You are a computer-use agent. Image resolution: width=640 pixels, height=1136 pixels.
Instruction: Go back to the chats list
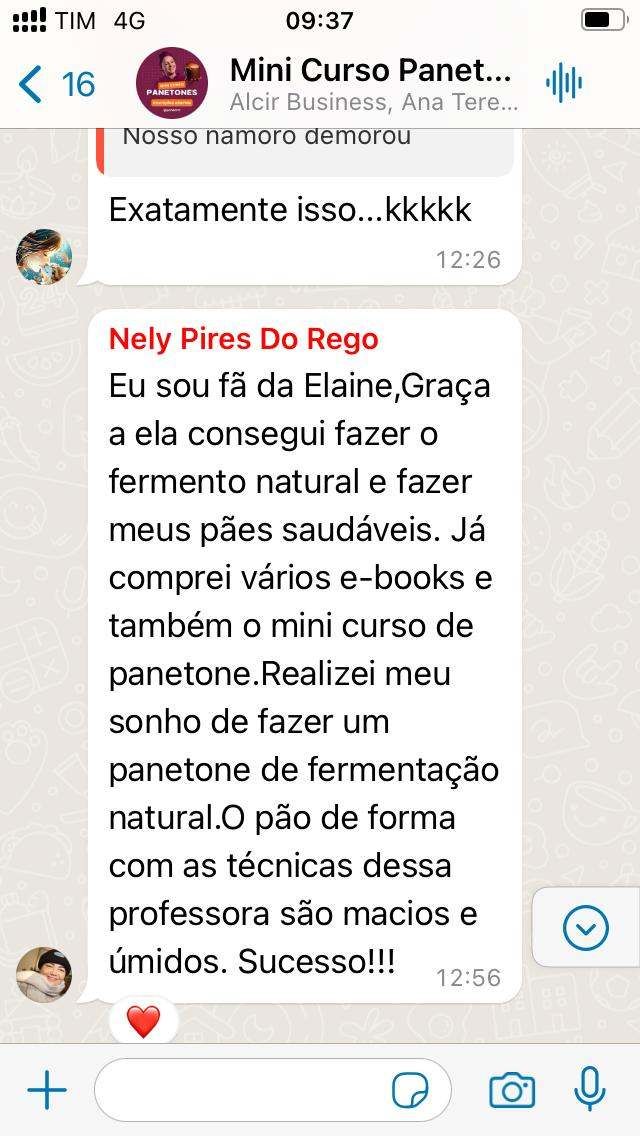(x=55, y=84)
